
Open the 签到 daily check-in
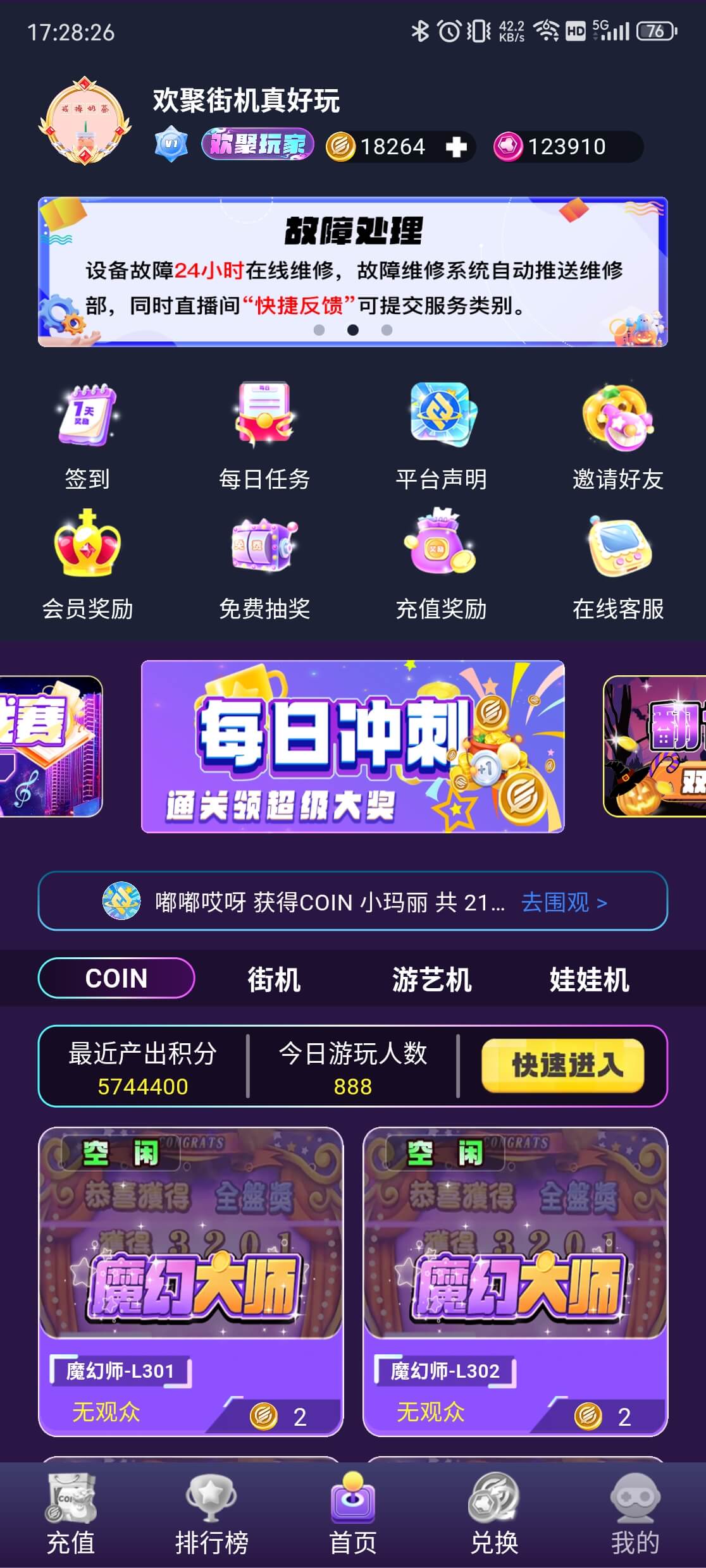coord(87,436)
